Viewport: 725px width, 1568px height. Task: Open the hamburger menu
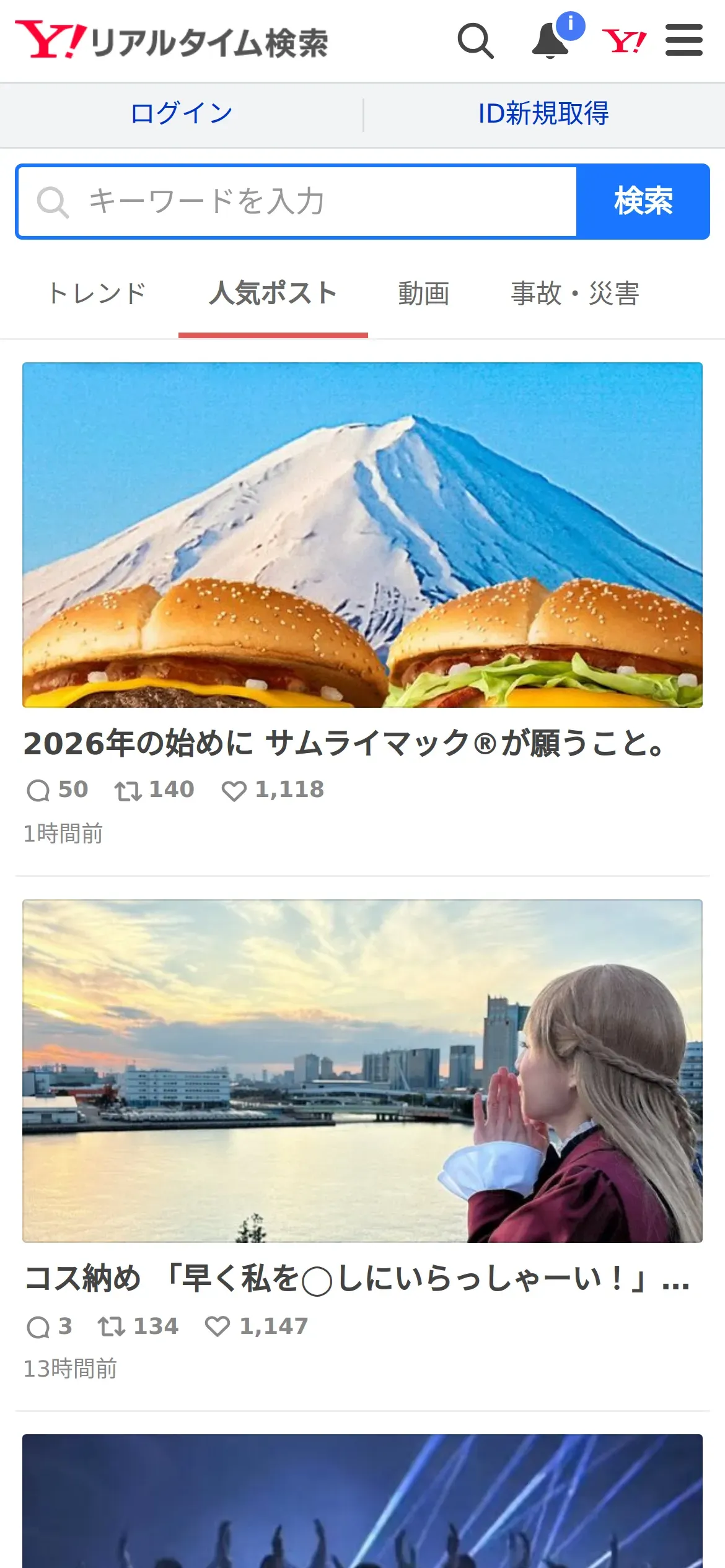click(683, 41)
